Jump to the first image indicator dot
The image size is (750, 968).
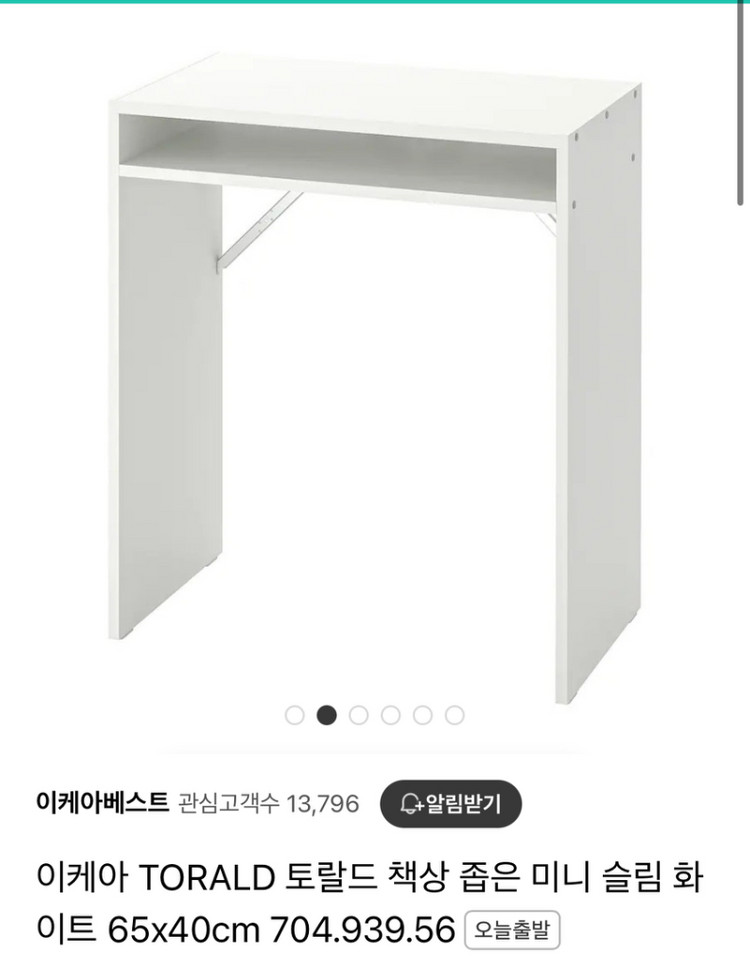tap(294, 715)
